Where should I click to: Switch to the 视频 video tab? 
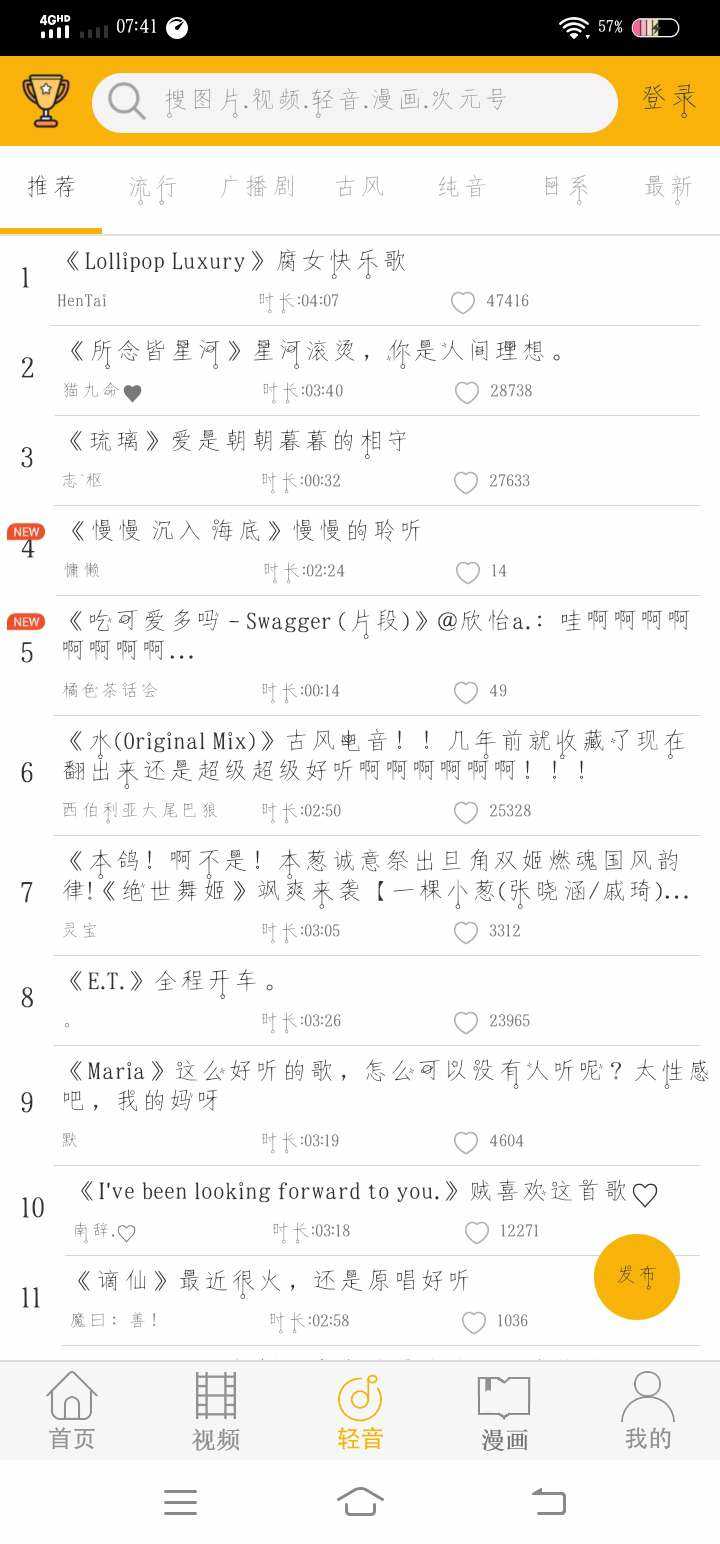tap(216, 1411)
